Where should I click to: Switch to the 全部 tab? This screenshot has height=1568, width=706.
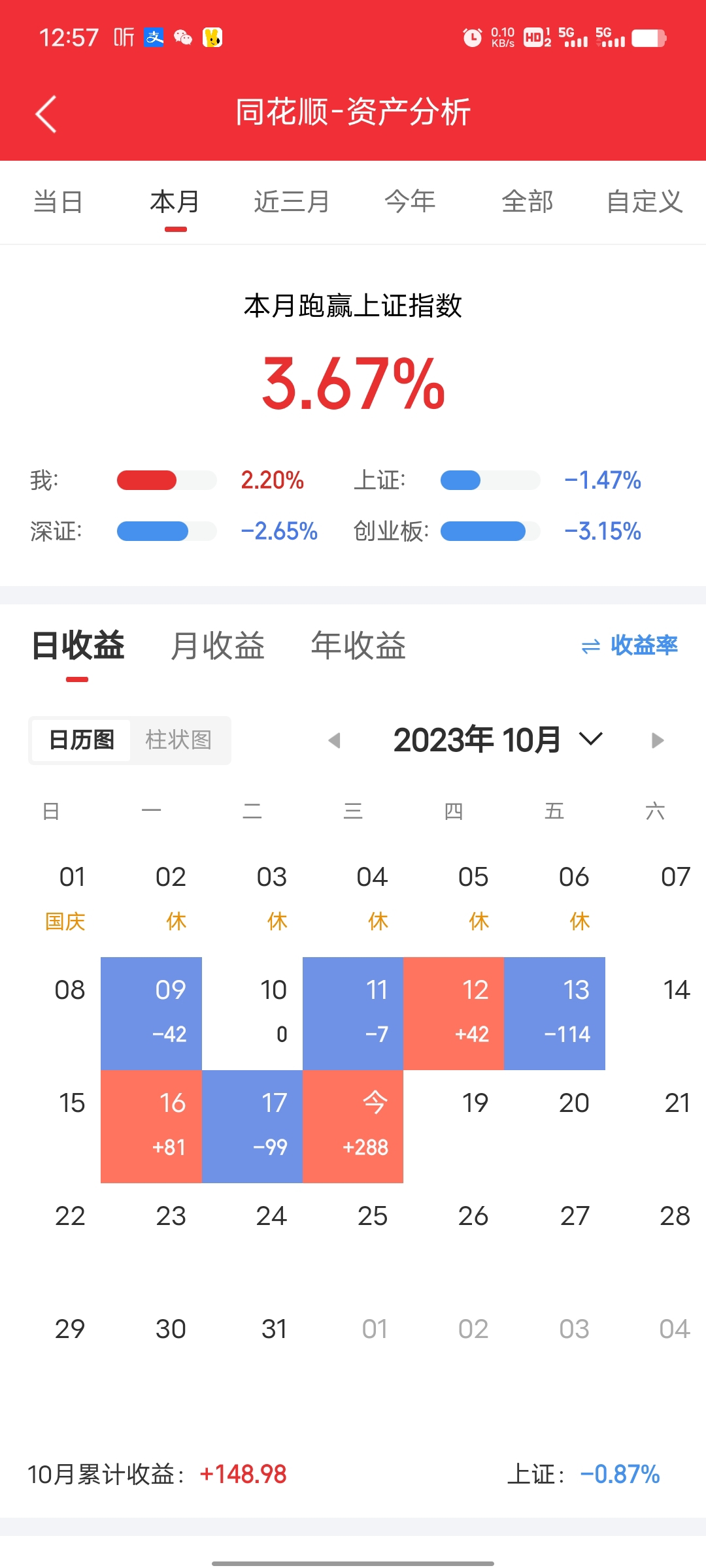528,202
